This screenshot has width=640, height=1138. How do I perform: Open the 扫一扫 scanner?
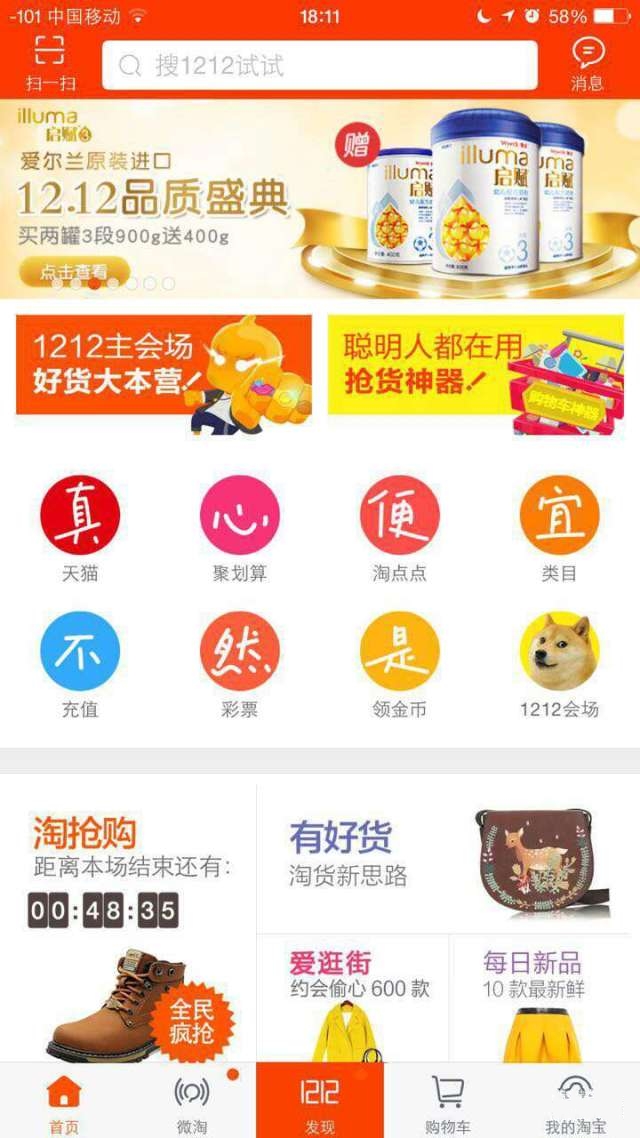click(x=49, y=62)
